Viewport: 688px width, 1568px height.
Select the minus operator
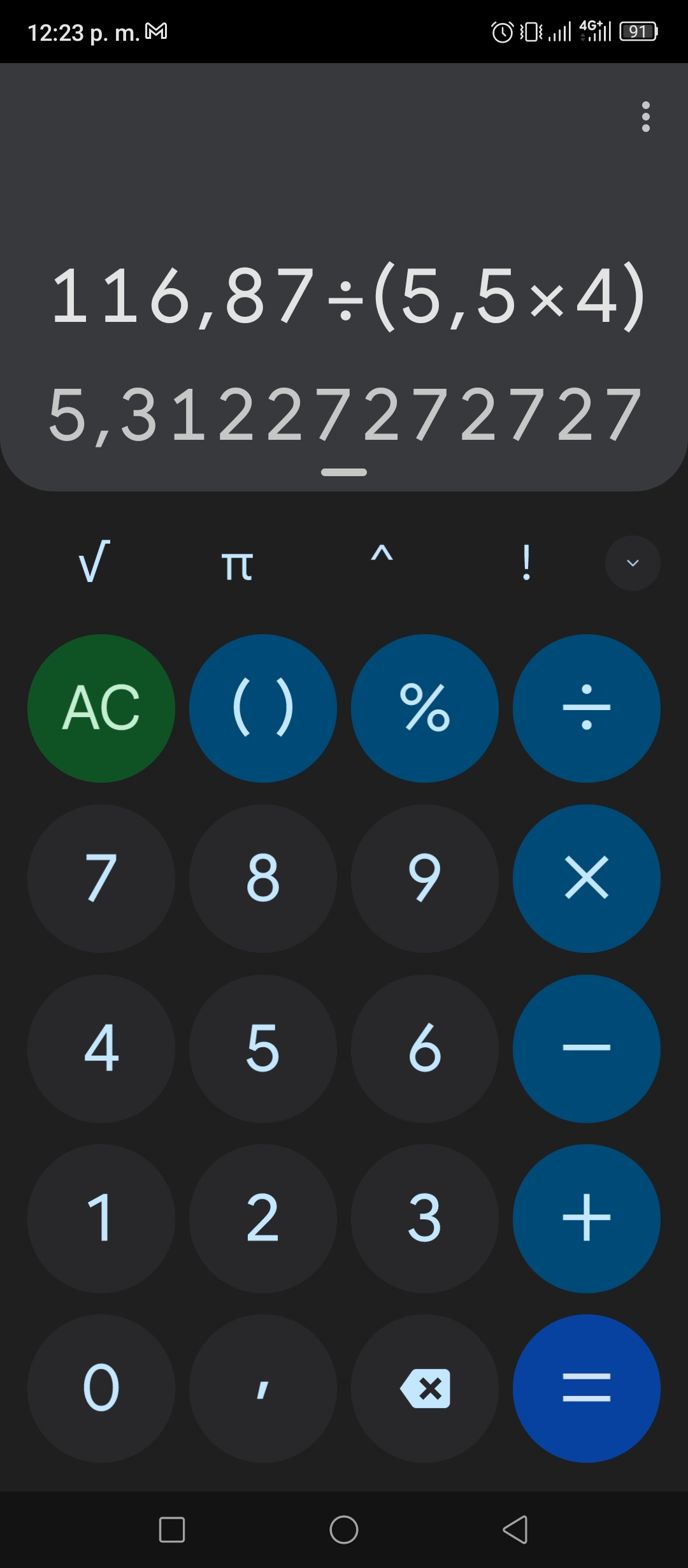[587, 1049]
